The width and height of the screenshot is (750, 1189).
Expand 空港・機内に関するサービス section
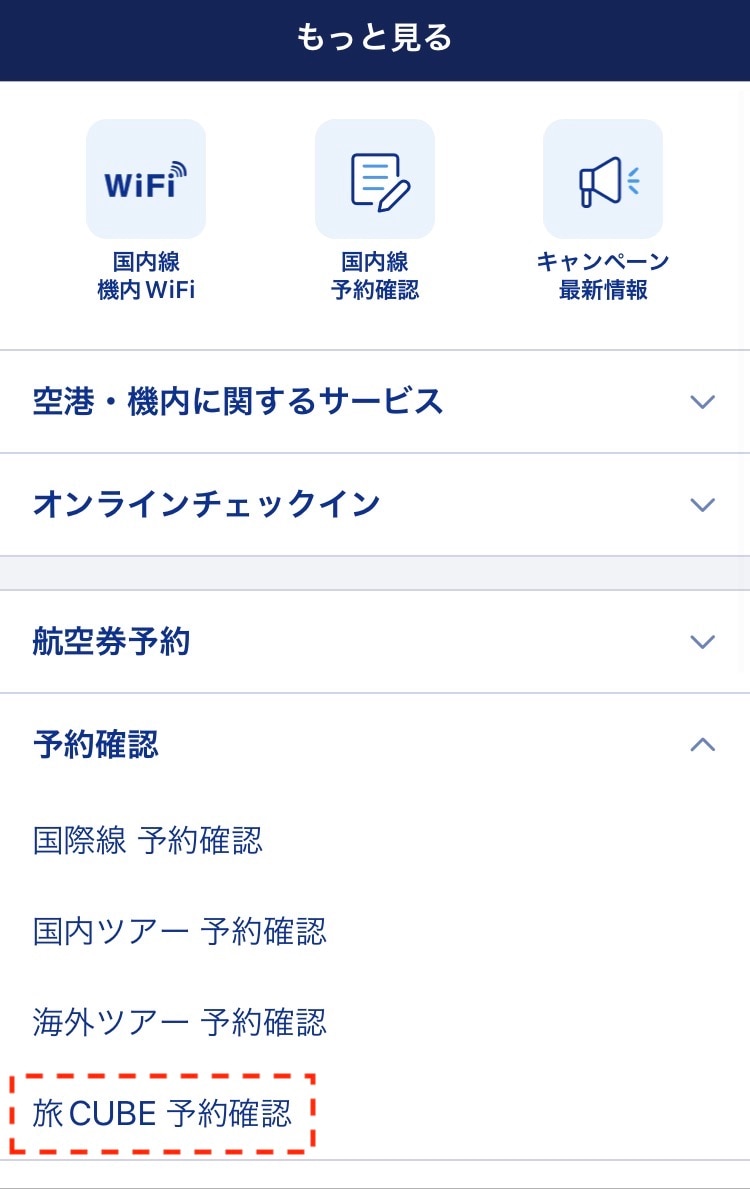tap(374, 402)
